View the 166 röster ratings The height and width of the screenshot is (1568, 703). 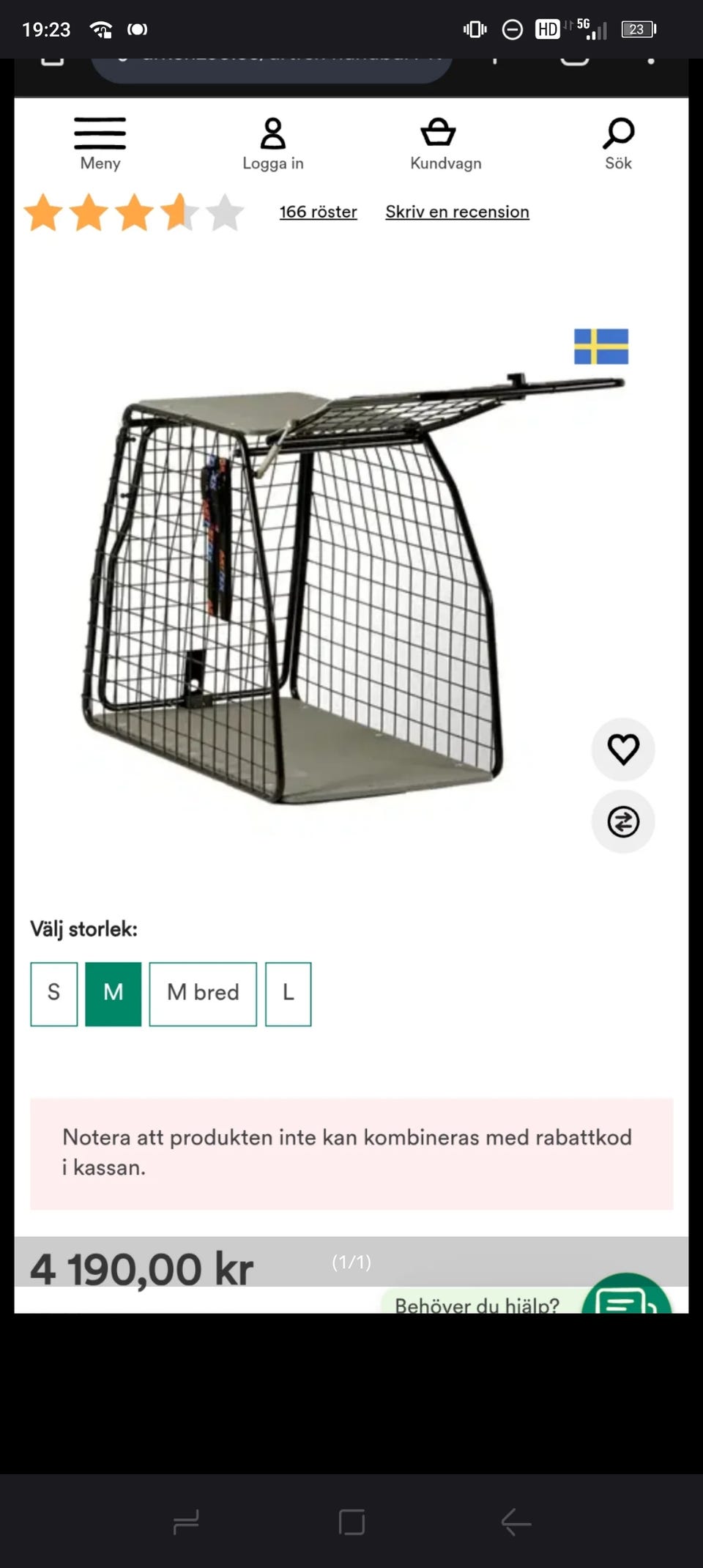(318, 212)
